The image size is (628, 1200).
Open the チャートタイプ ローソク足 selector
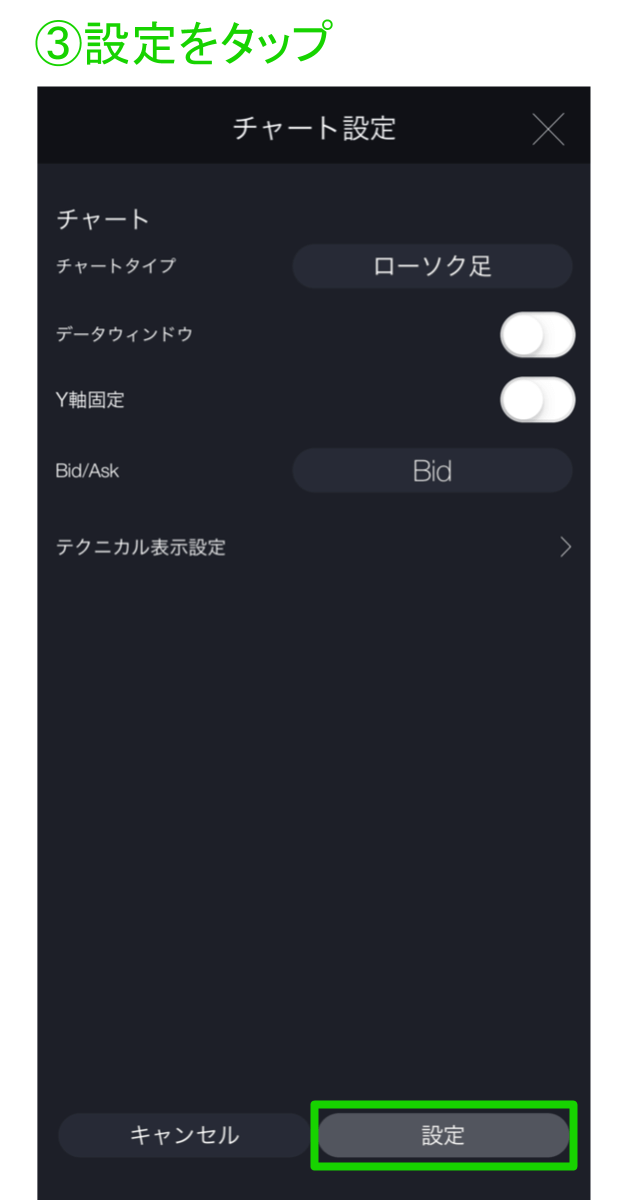point(432,266)
